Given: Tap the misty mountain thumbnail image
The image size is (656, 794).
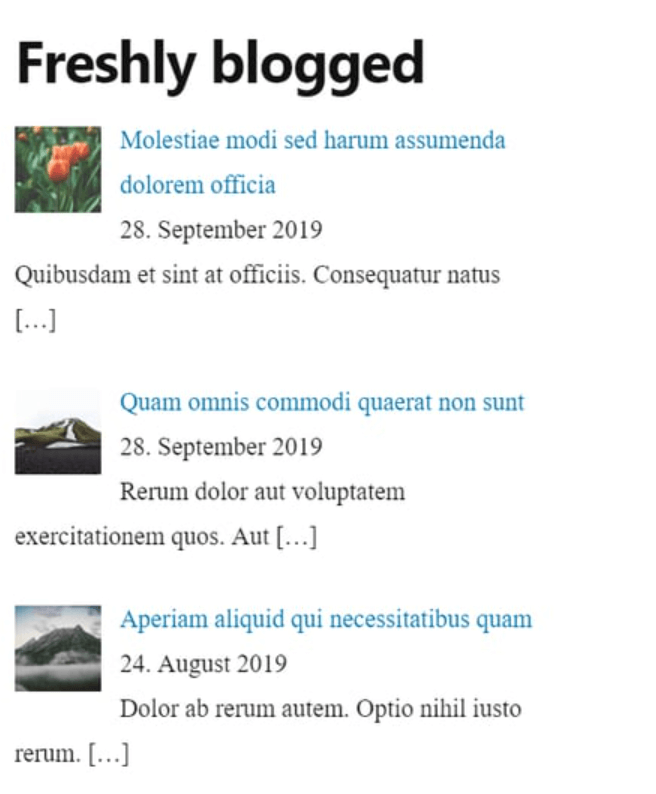Looking at the screenshot, I should [x=58, y=648].
